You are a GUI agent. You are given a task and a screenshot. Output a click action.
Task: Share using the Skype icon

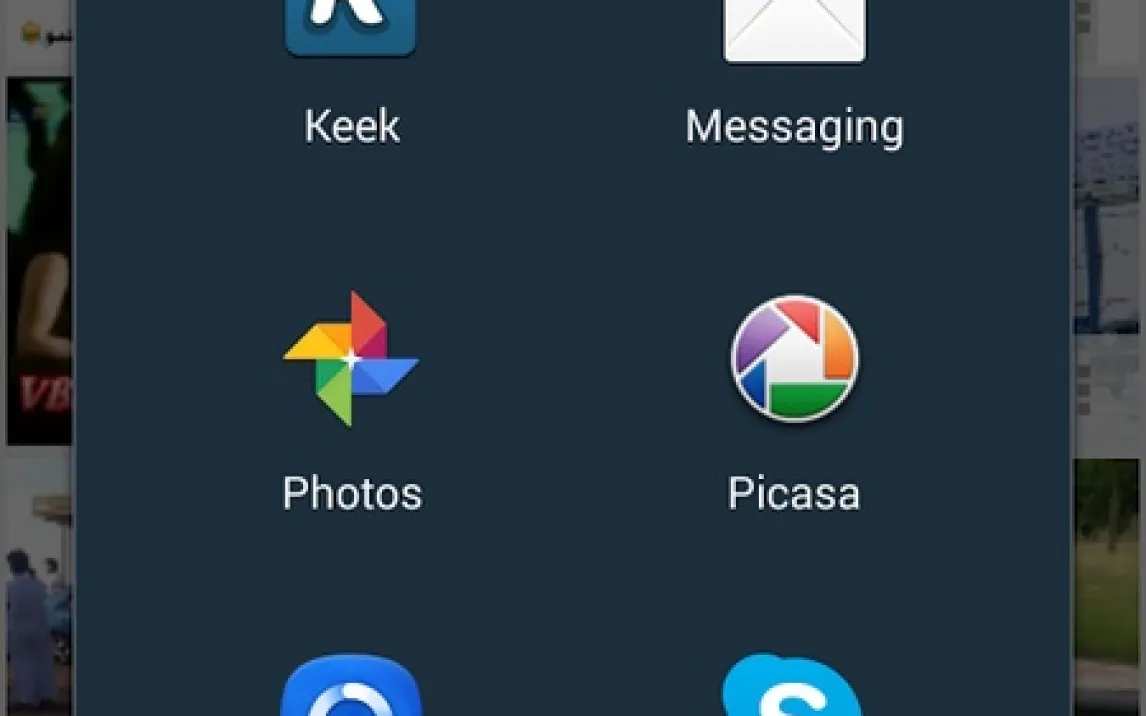click(792, 688)
